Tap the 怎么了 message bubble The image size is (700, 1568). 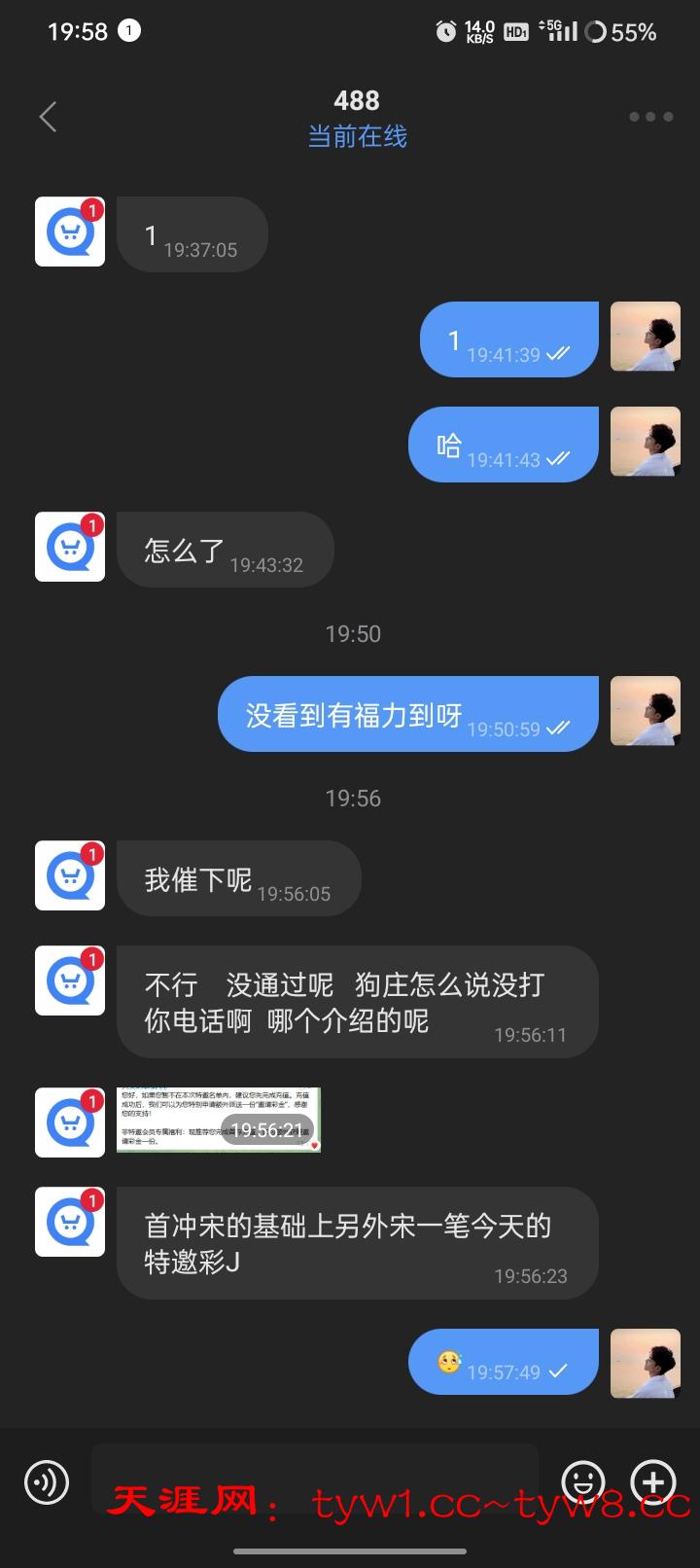[225, 550]
